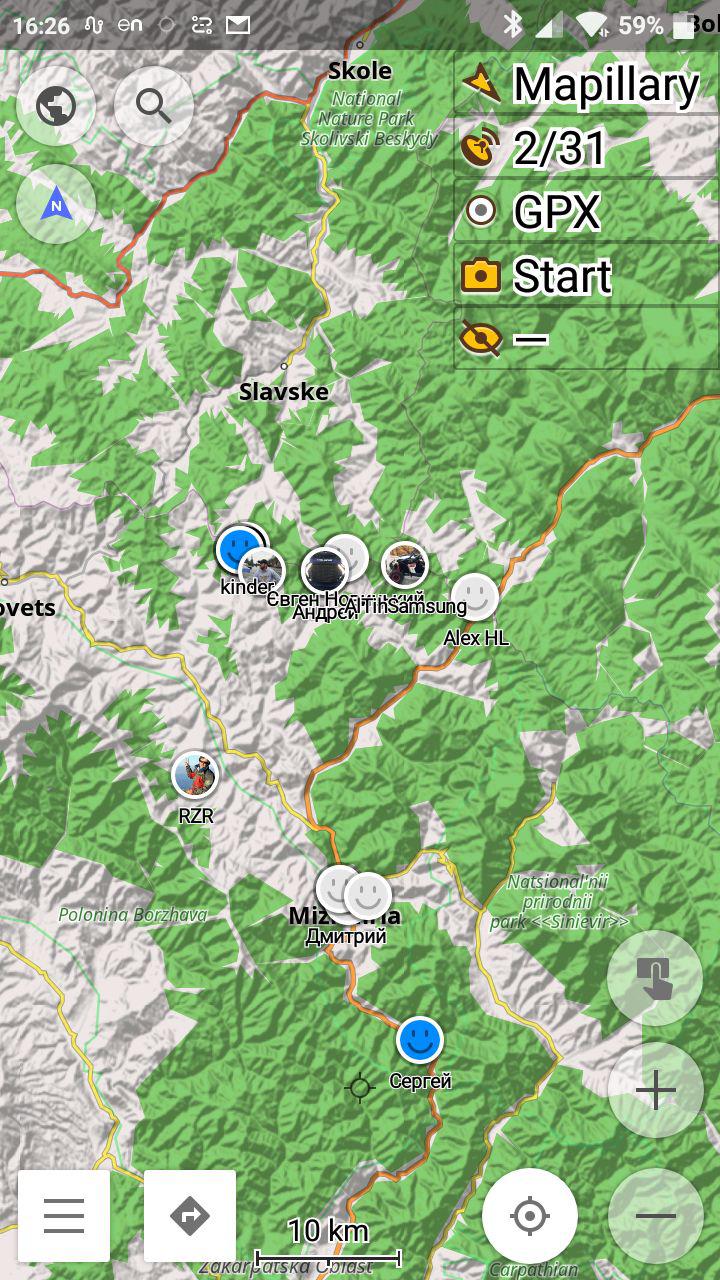Toggle the hidden-eye visibility widget

tap(586, 338)
